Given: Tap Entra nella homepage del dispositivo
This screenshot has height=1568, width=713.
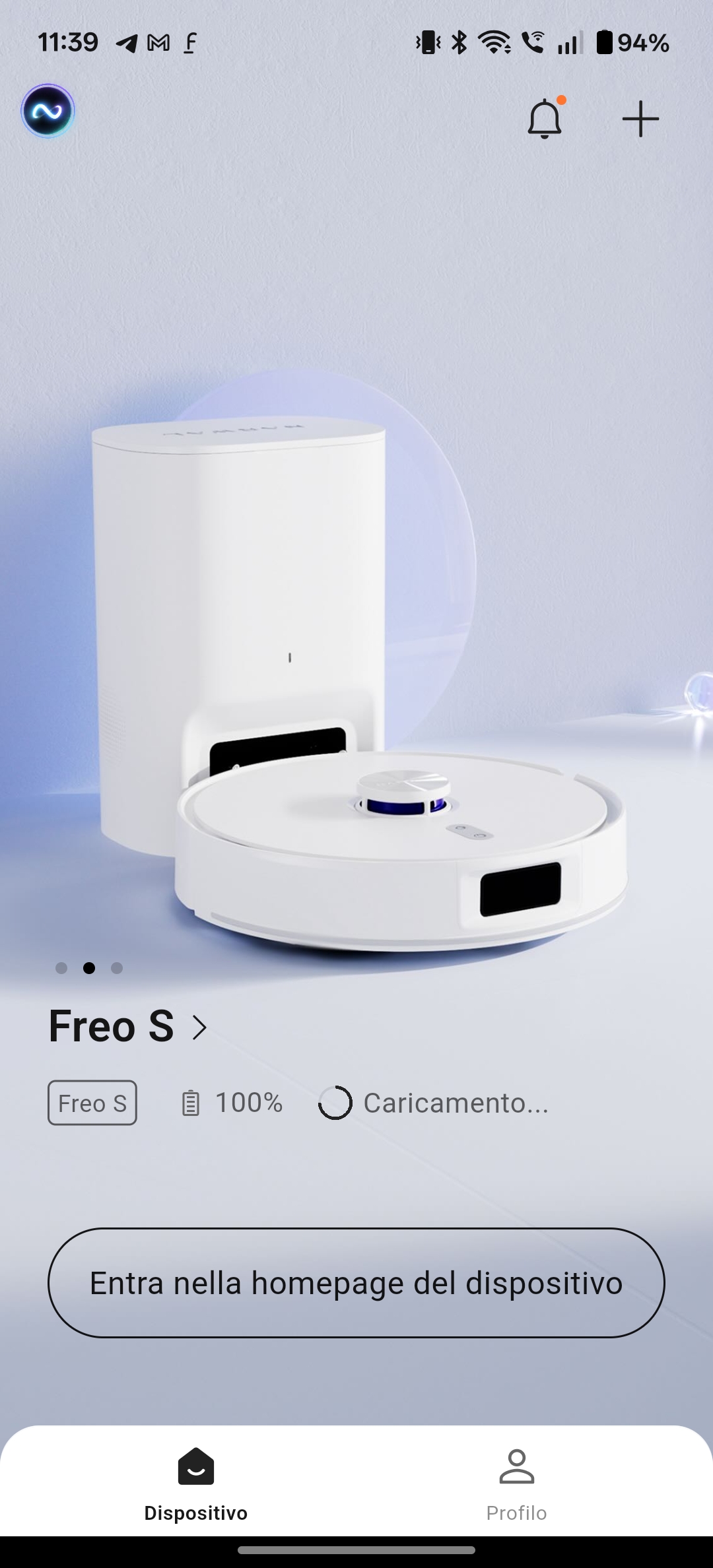Looking at the screenshot, I should click(x=356, y=1283).
